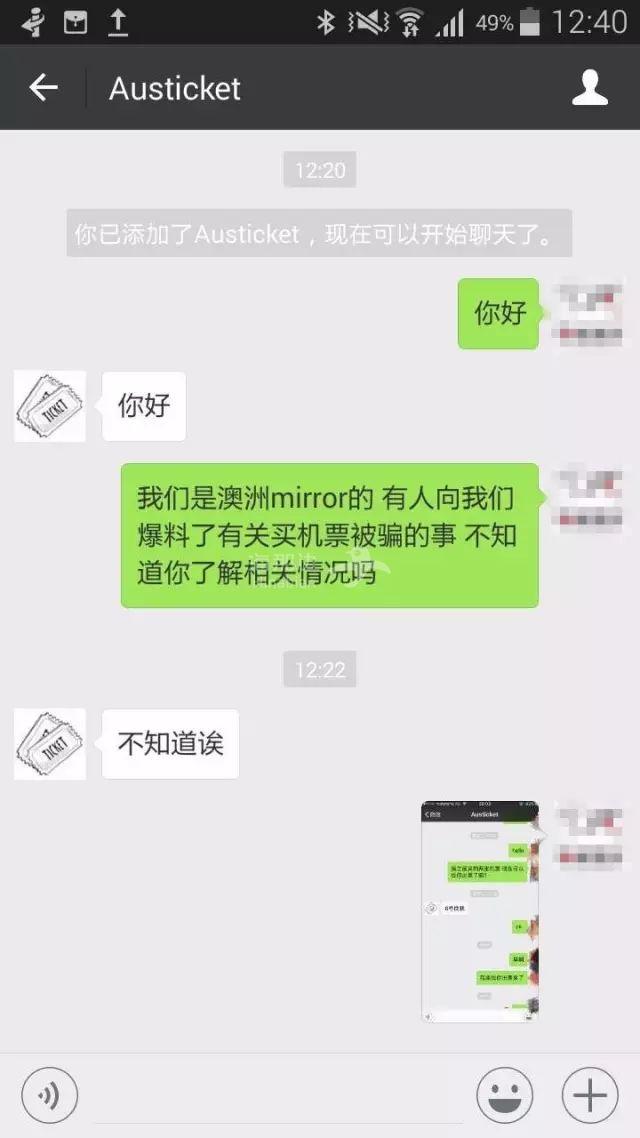Open Austicket's ticket avatar beside 不知道诶

[x=50, y=744]
